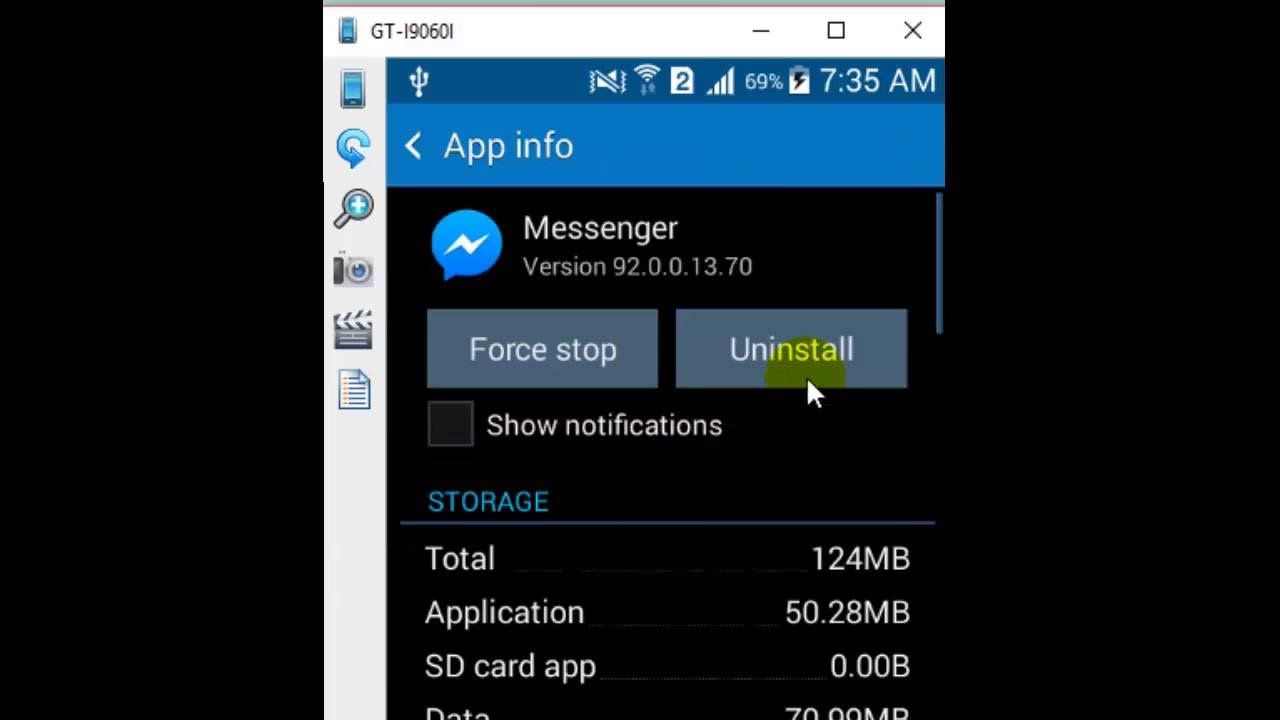Open the document icon in sidebar
This screenshot has height=720, width=1280.
[354, 389]
